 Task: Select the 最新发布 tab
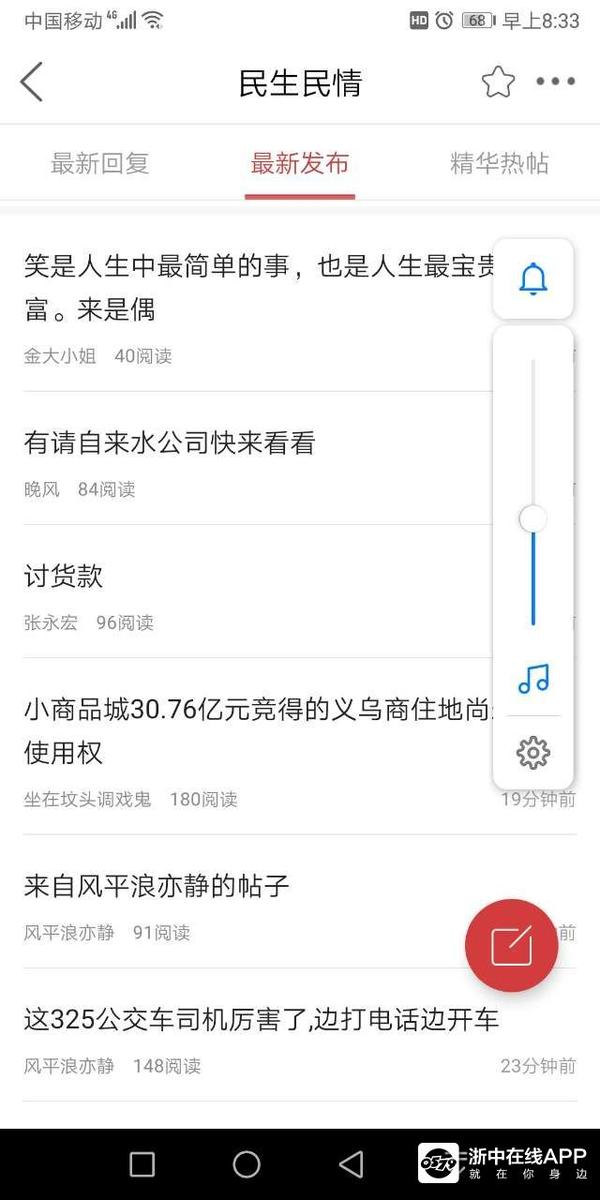coord(299,164)
